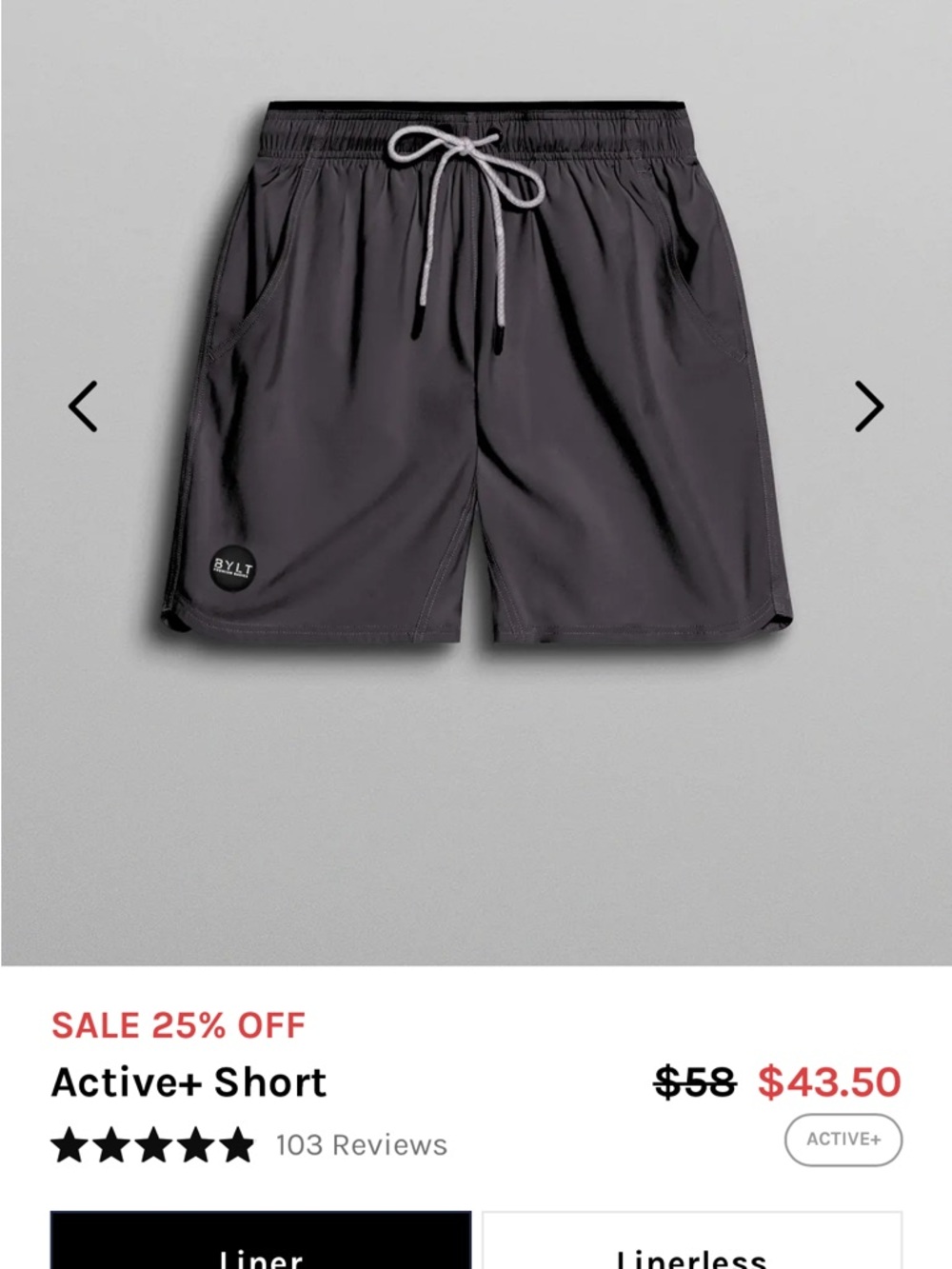Click the Active+ Short product title
The width and height of the screenshot is (952, 1269).
[189, 1082]
